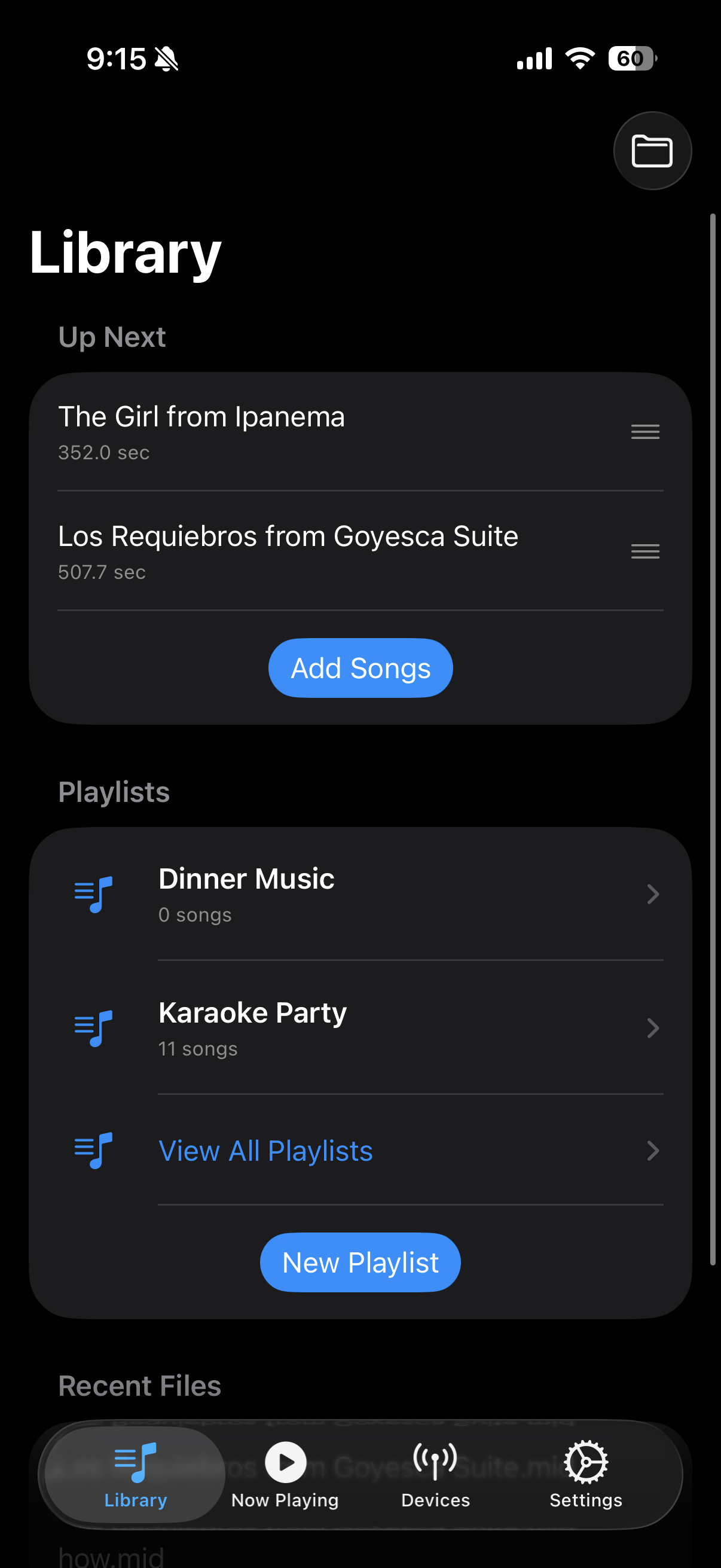Open View All Playlists link

pyautogui.click(x=265, y=1150)
